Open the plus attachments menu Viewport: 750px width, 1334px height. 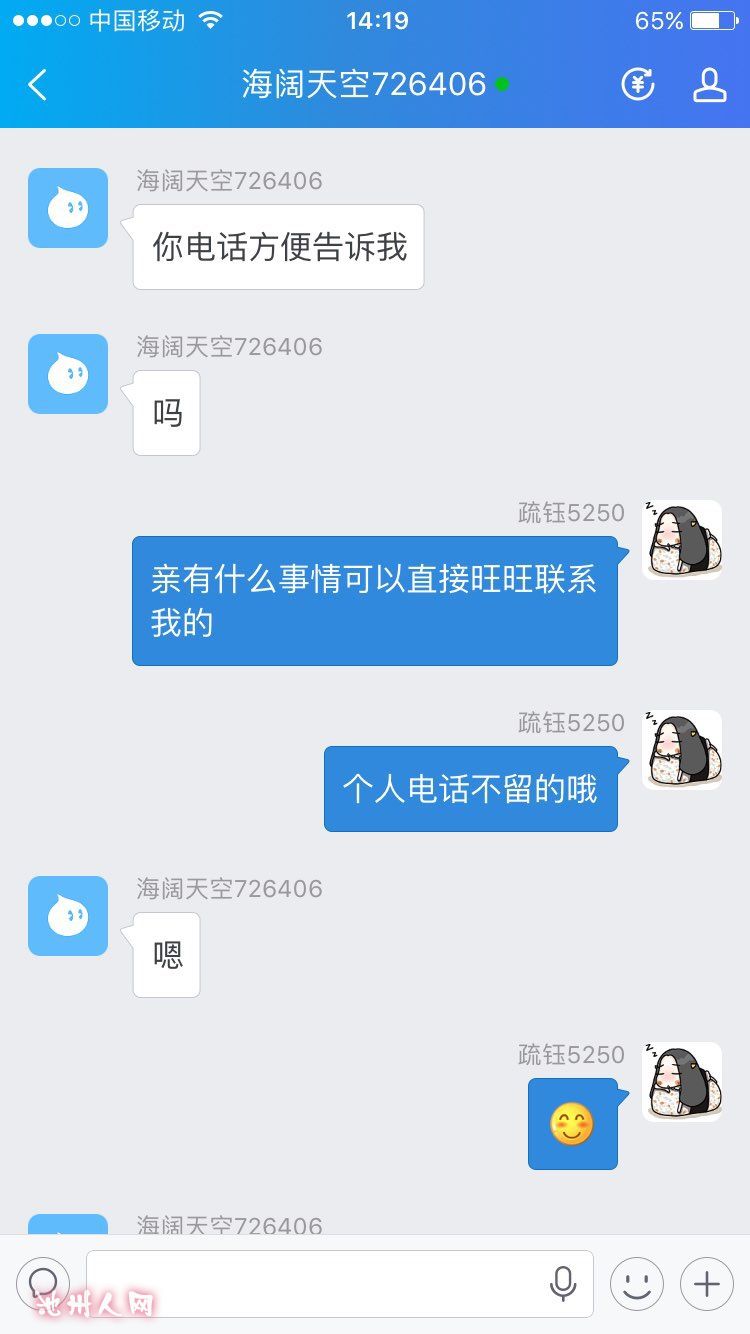tap(707, 1283)
